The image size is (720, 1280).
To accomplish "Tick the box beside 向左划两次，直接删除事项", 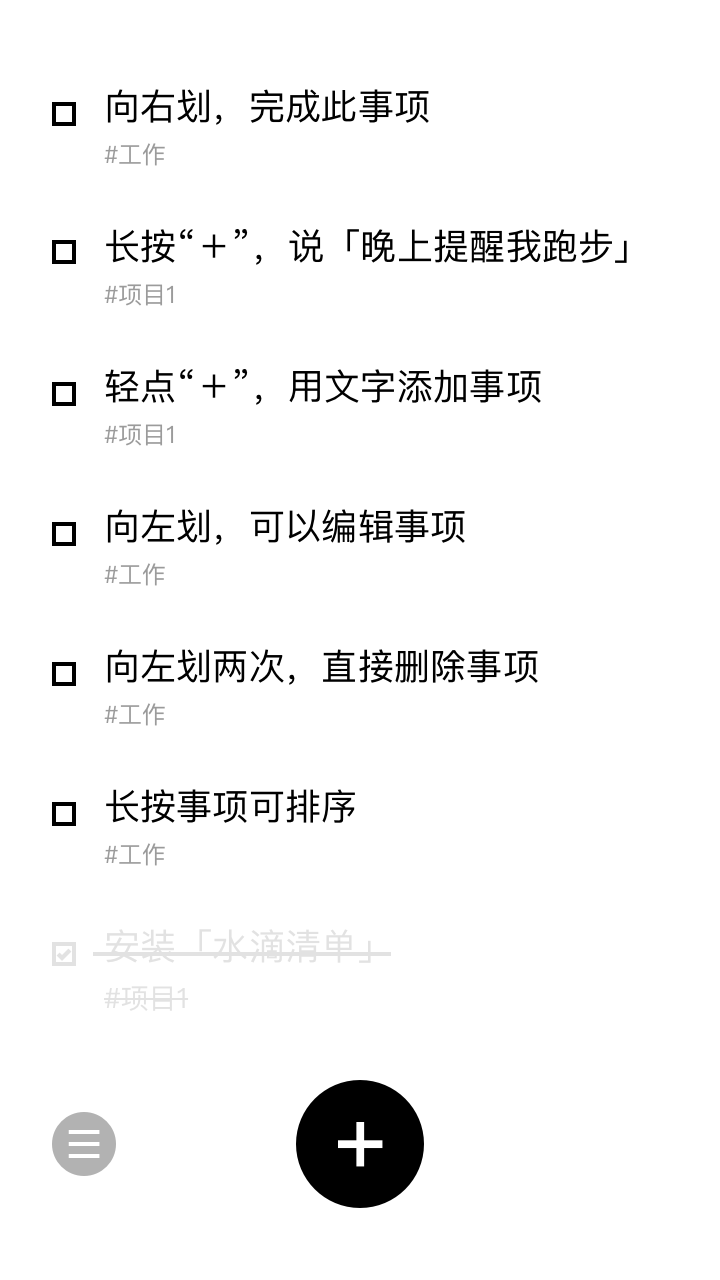I will pos(64,674).
